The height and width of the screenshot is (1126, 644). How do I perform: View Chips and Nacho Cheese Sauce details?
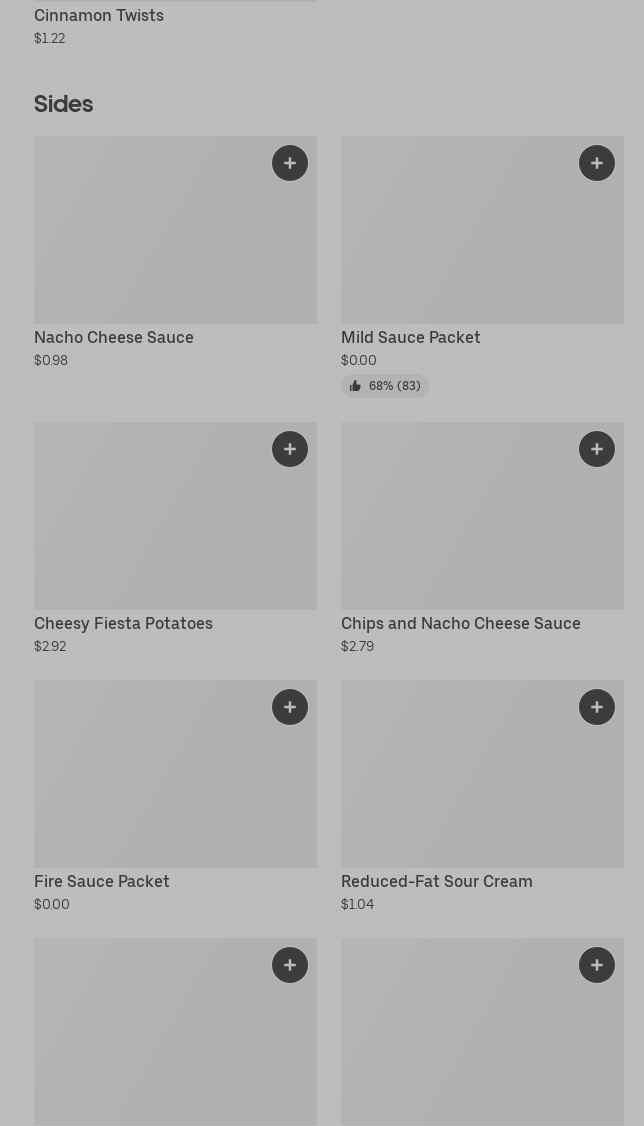point(482,538)
